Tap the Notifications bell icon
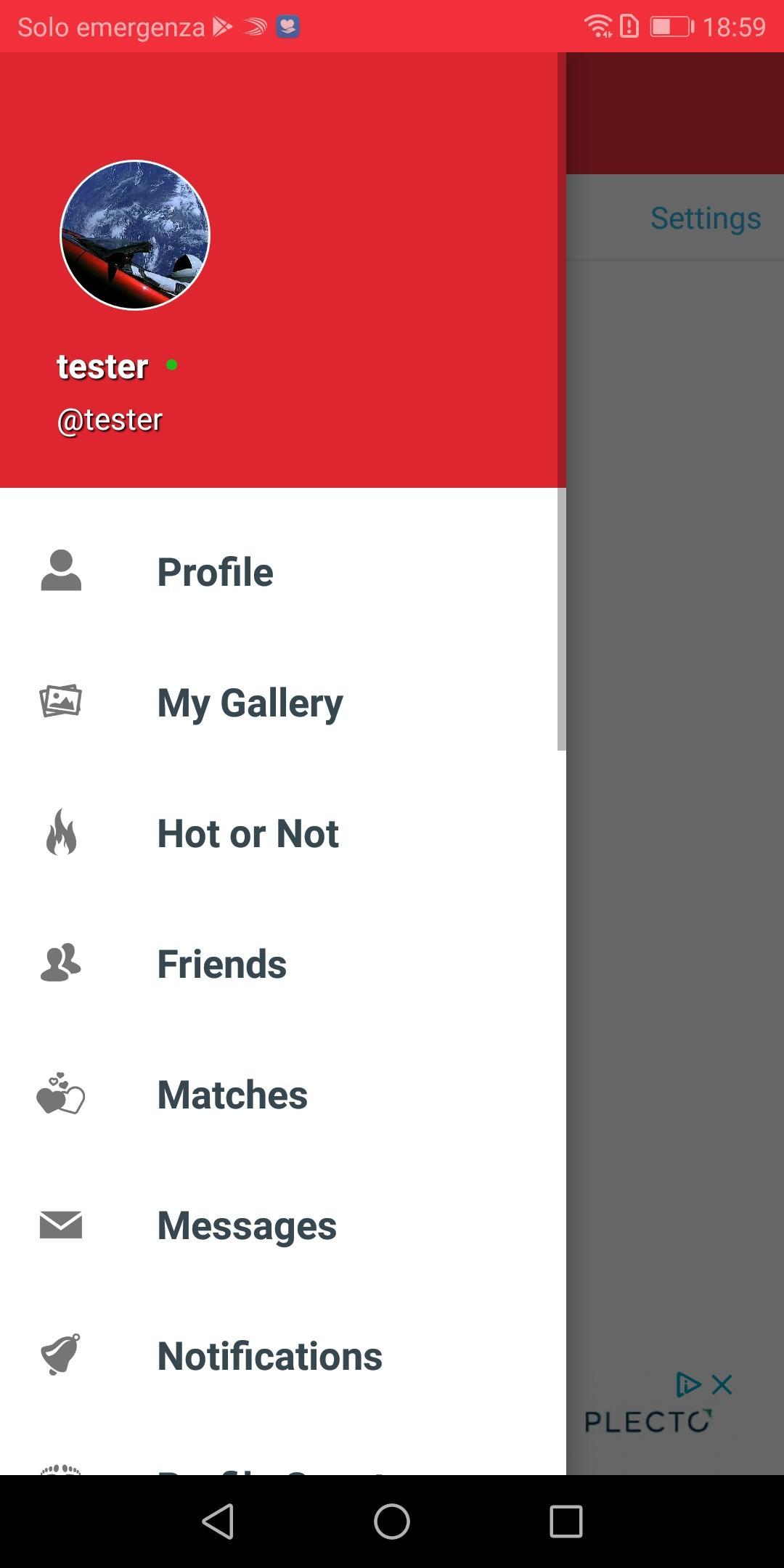This screenshot has height=1568, width=784. (62, 1356)
